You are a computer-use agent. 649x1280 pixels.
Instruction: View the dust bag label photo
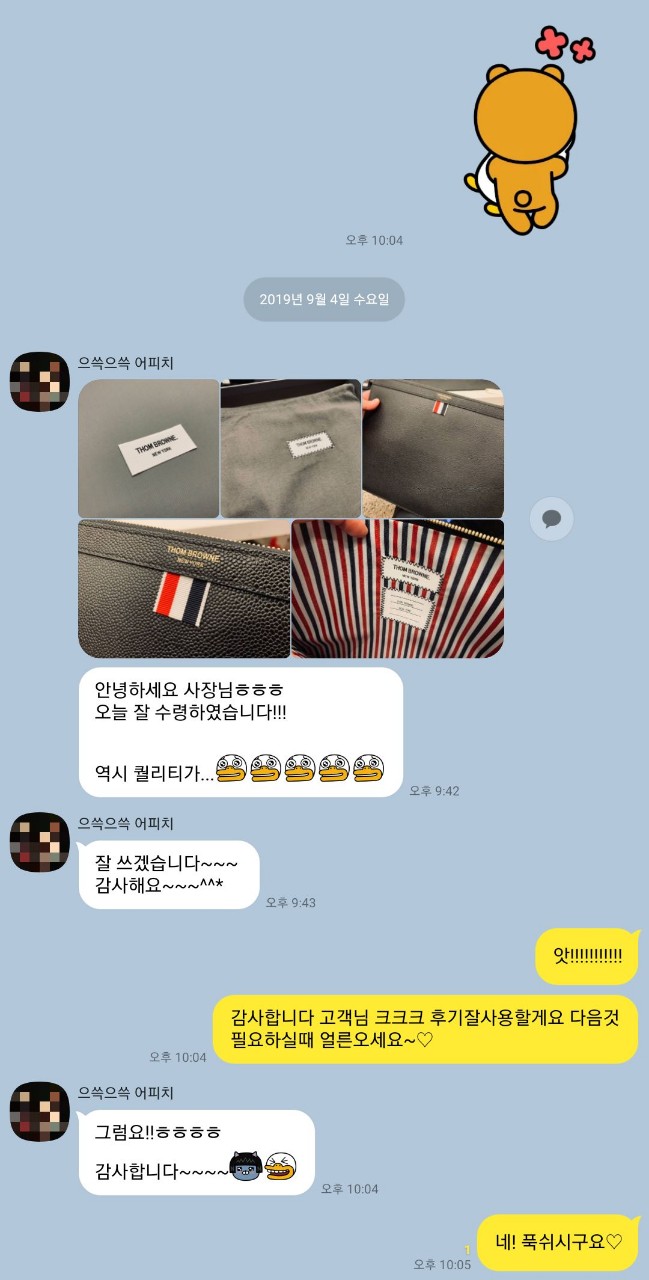(x=290, y=448)
